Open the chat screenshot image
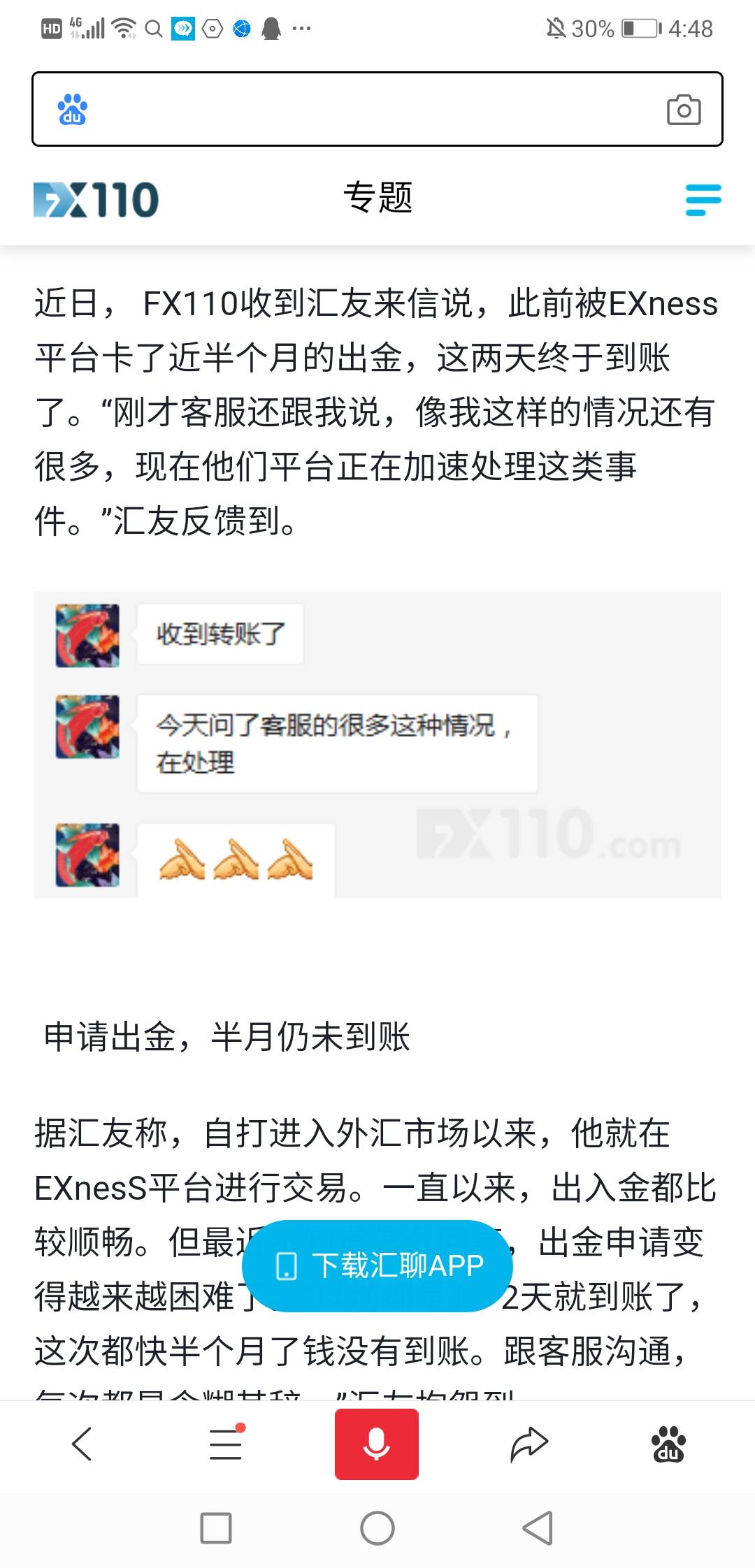 [377, 744]
